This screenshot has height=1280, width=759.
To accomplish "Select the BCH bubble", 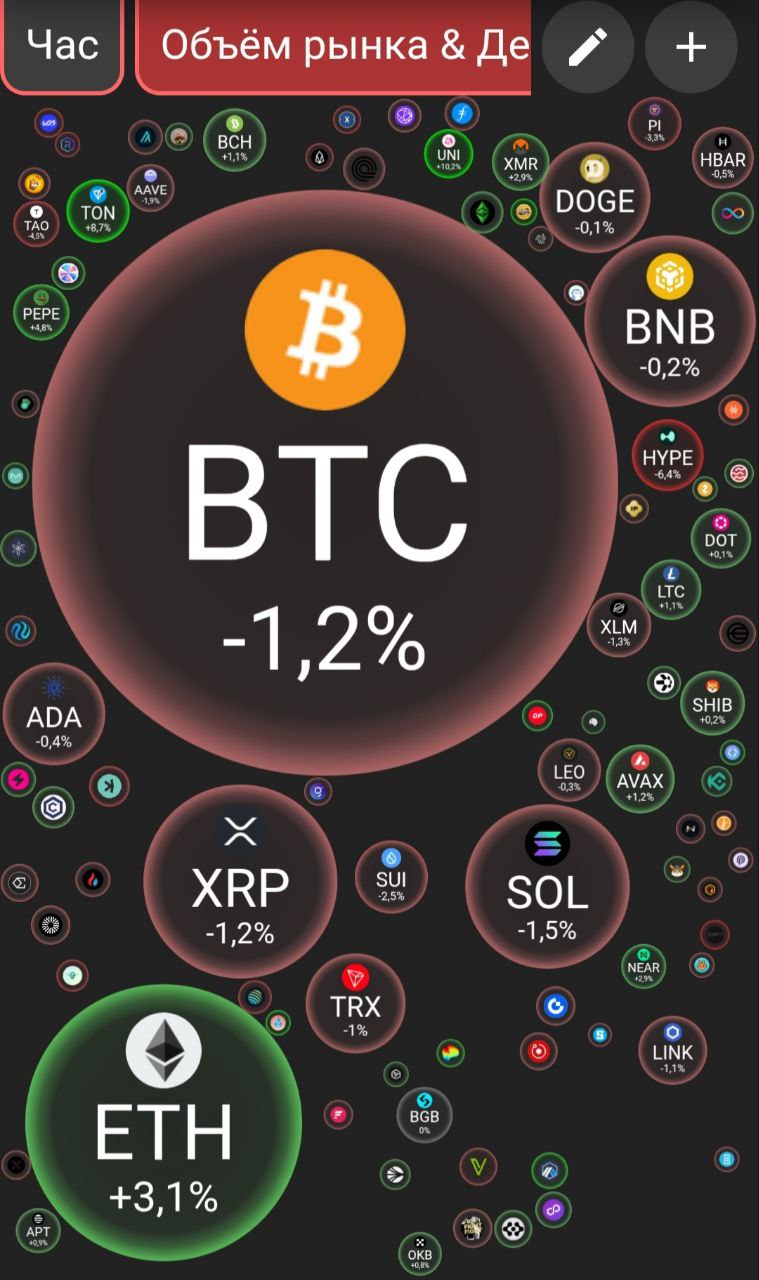I will (x=234, y=139).
